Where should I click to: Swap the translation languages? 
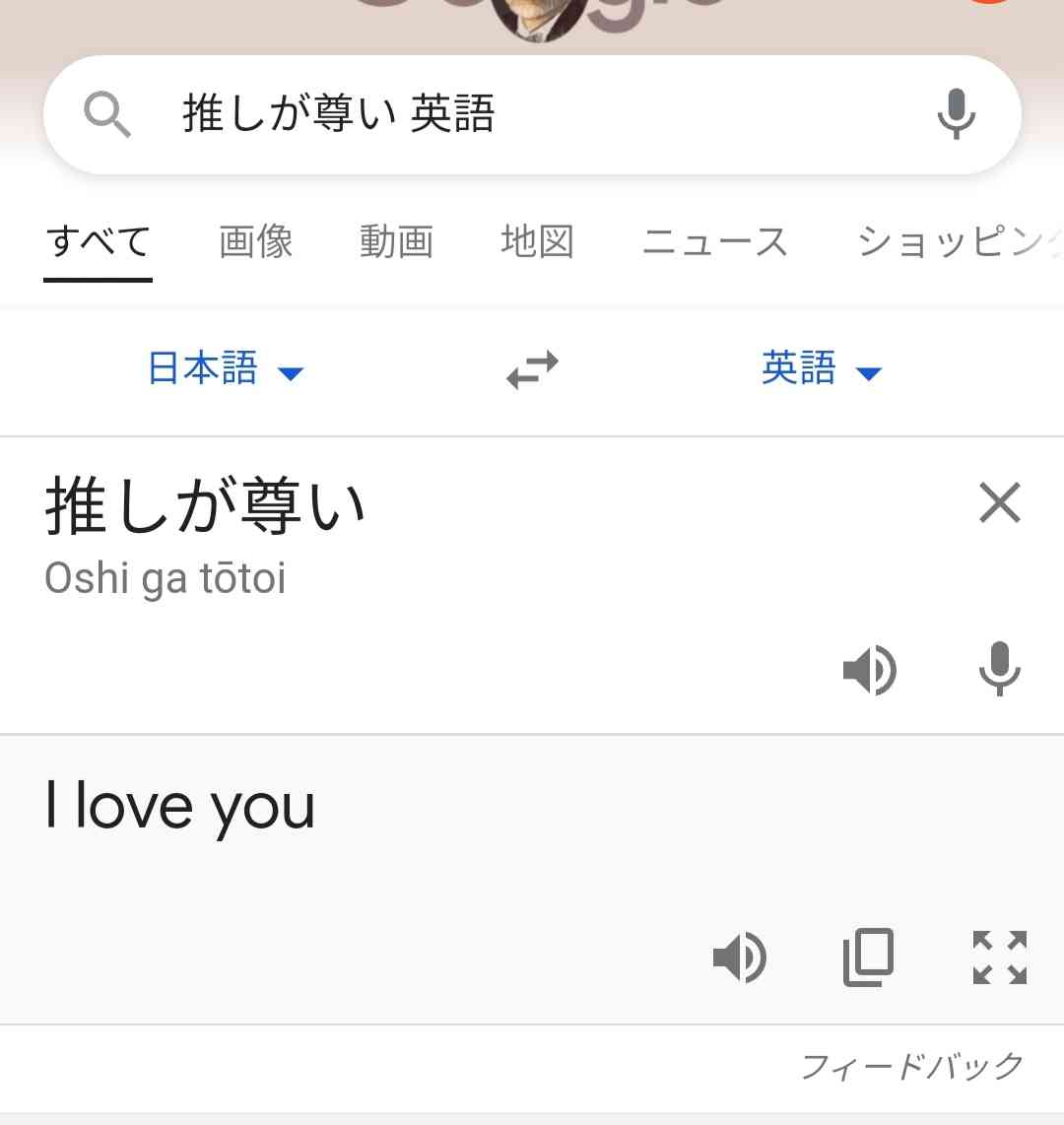531,369
